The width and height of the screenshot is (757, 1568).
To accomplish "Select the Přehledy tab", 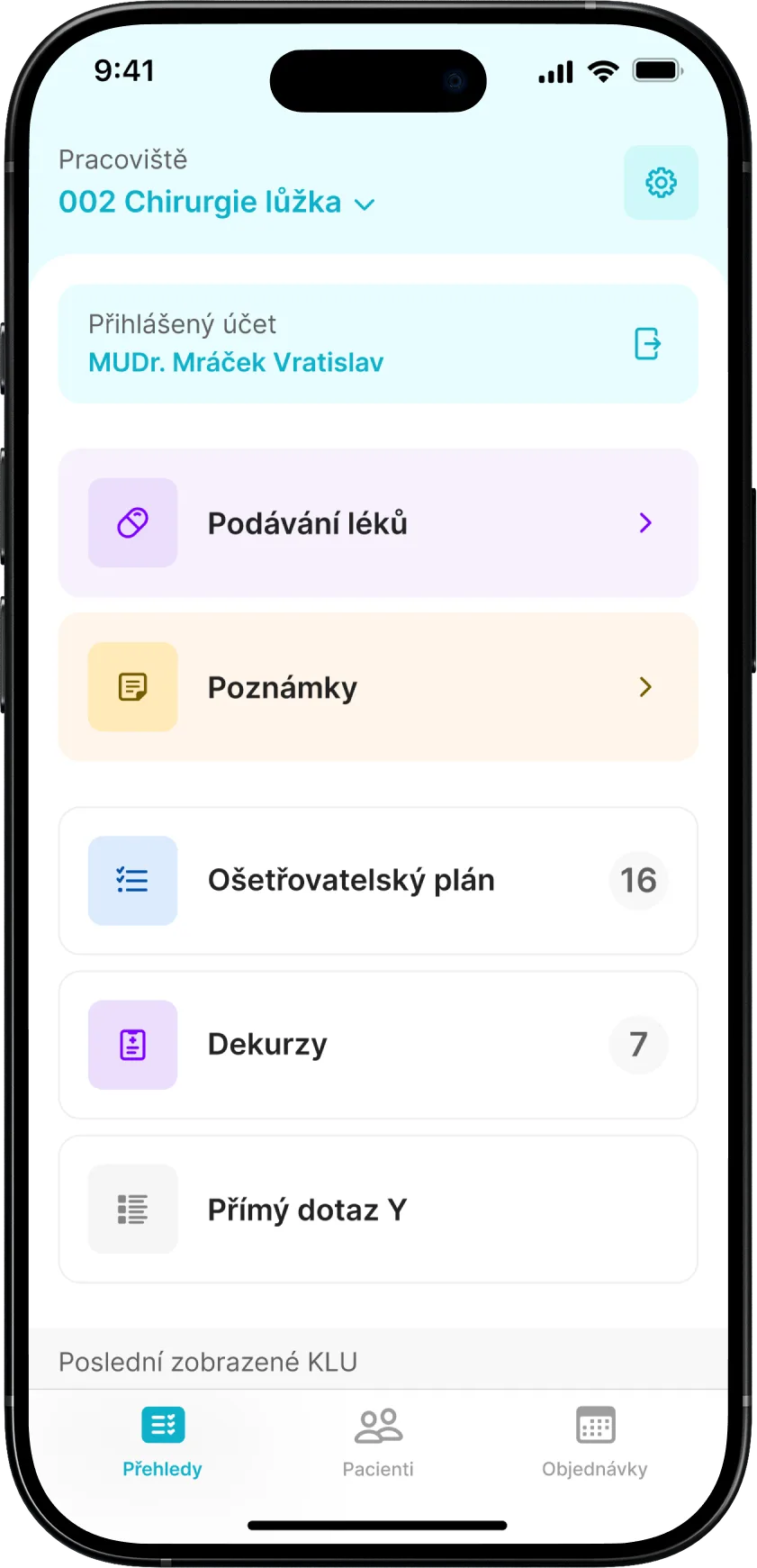I will click(163, 1441).
